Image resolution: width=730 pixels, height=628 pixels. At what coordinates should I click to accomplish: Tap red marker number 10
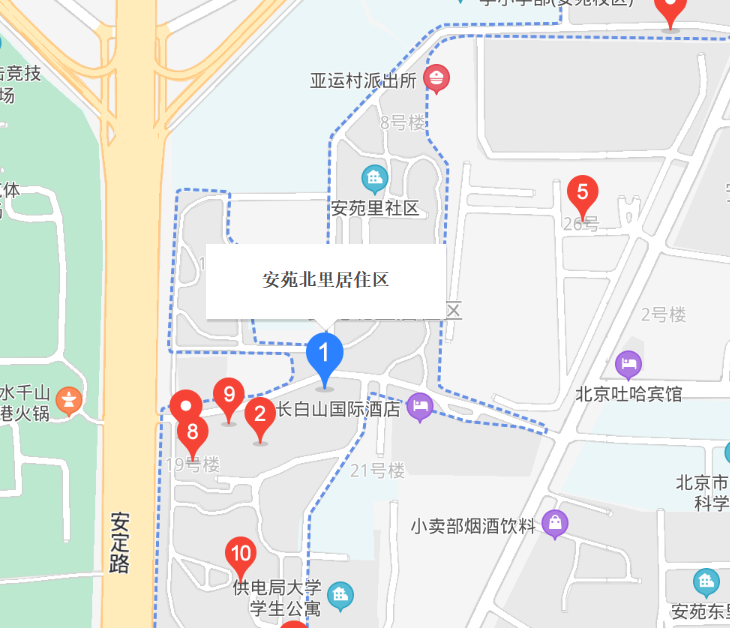240,553
